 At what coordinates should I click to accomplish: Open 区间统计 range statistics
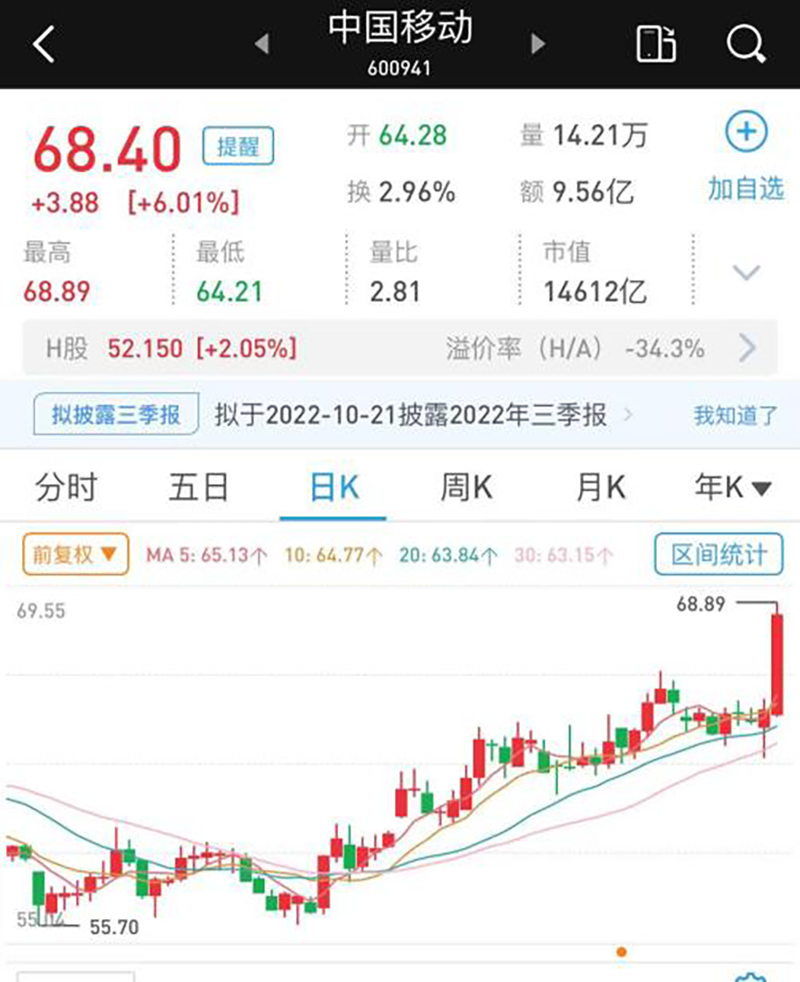(x=719, y=554)
